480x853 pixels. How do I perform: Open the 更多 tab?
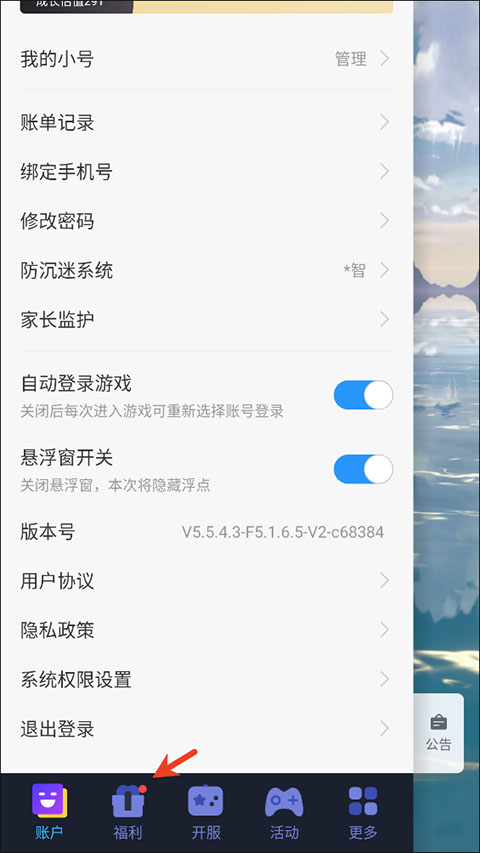click(x=363, y=813)
